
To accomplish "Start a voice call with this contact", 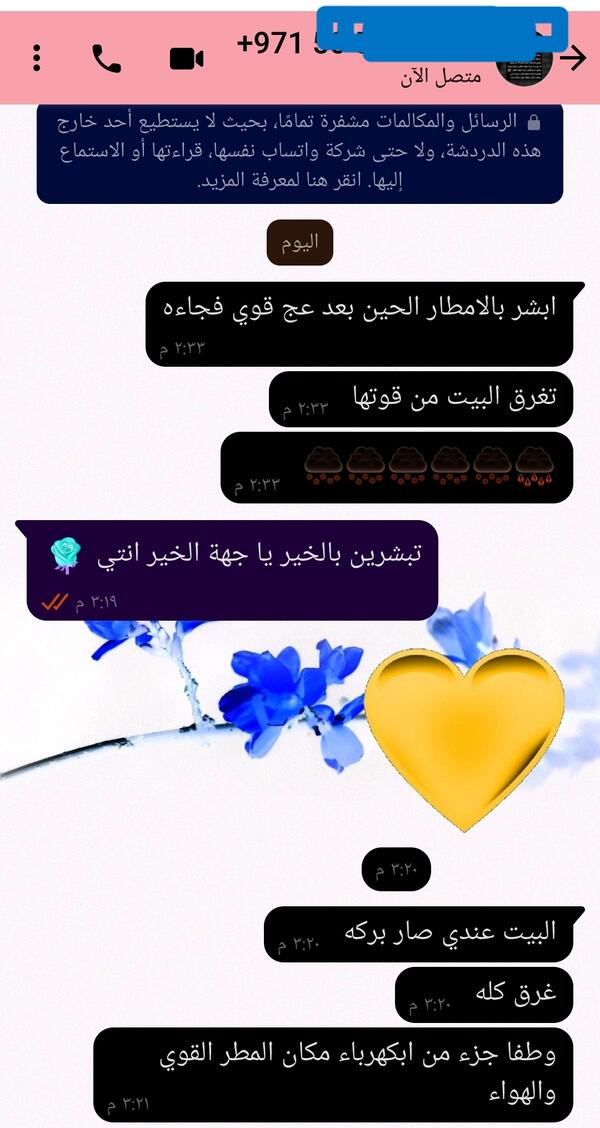I will (106, 59).
